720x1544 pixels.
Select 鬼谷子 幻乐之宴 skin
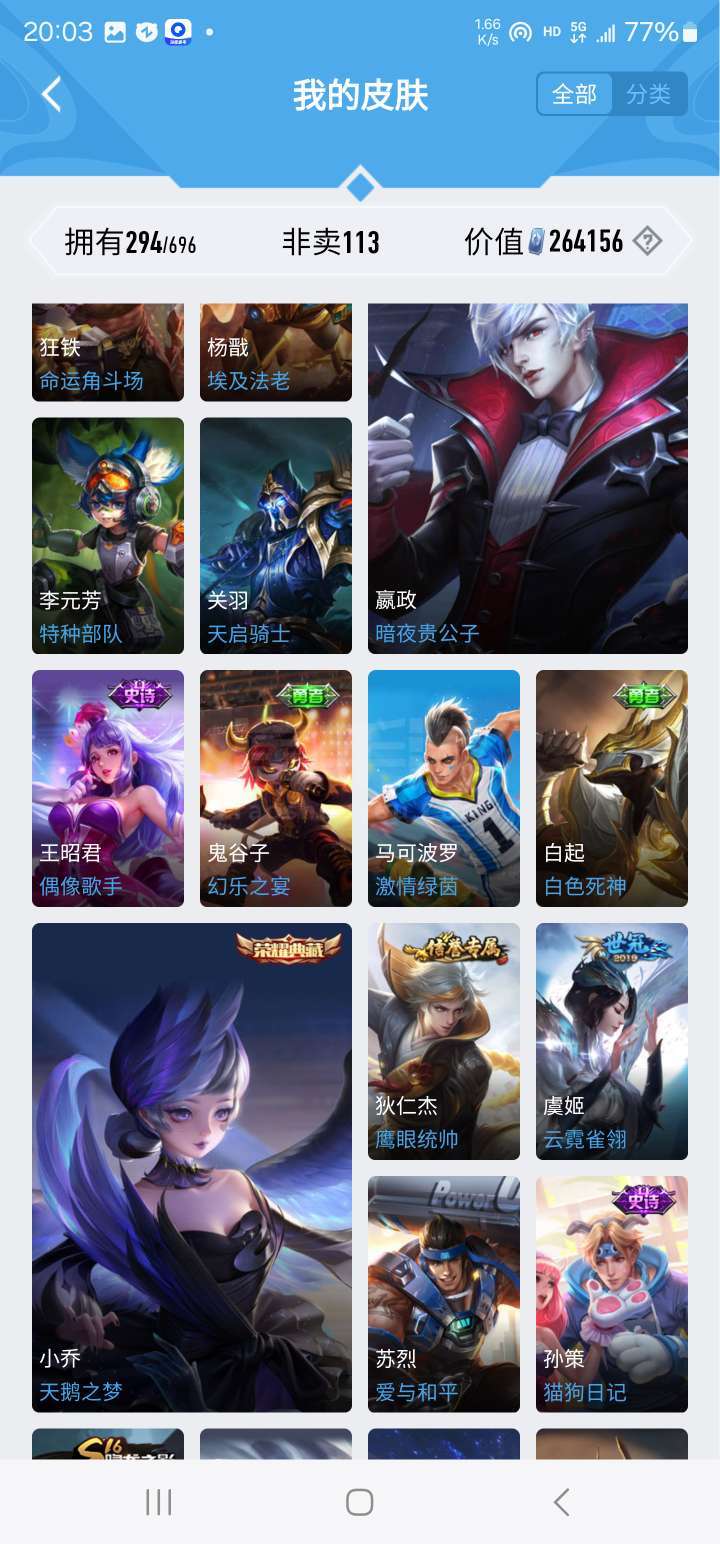click(276, 788)
